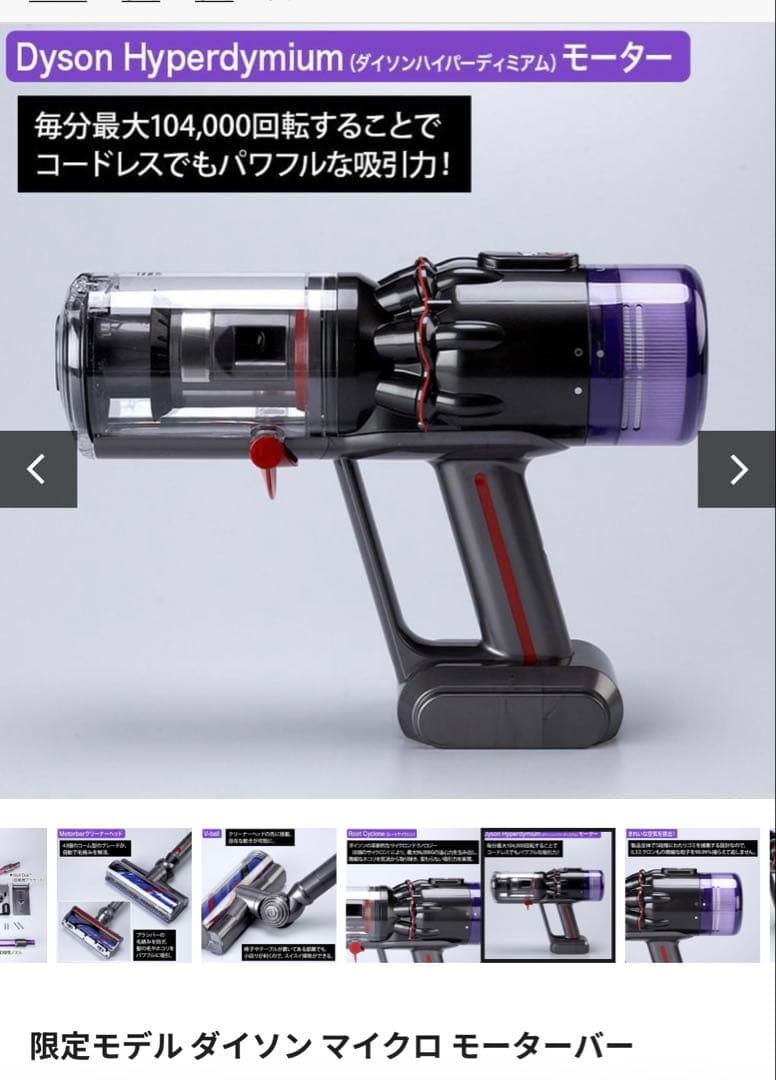Select the Motorbar cleaner head thumbnail
The height and width of the screenshot is (1080, 776).
(124, 895)
